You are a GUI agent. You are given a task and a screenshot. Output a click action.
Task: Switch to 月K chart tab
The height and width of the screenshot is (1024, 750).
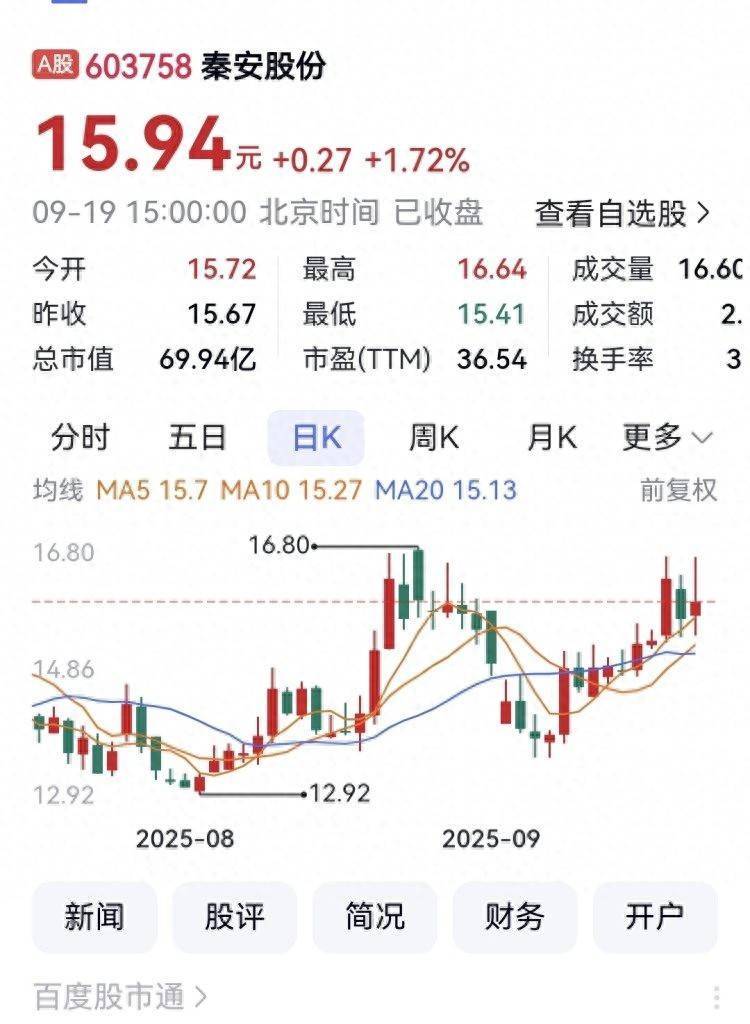pyautogui.click(x=552, y=438)
